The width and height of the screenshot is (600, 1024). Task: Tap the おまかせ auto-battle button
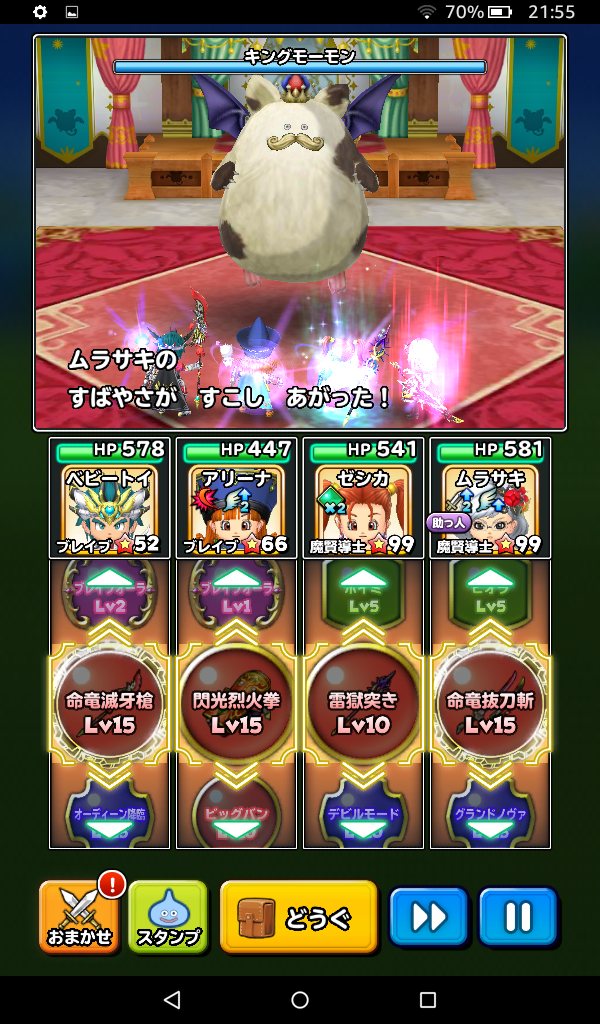coord(76,915)
